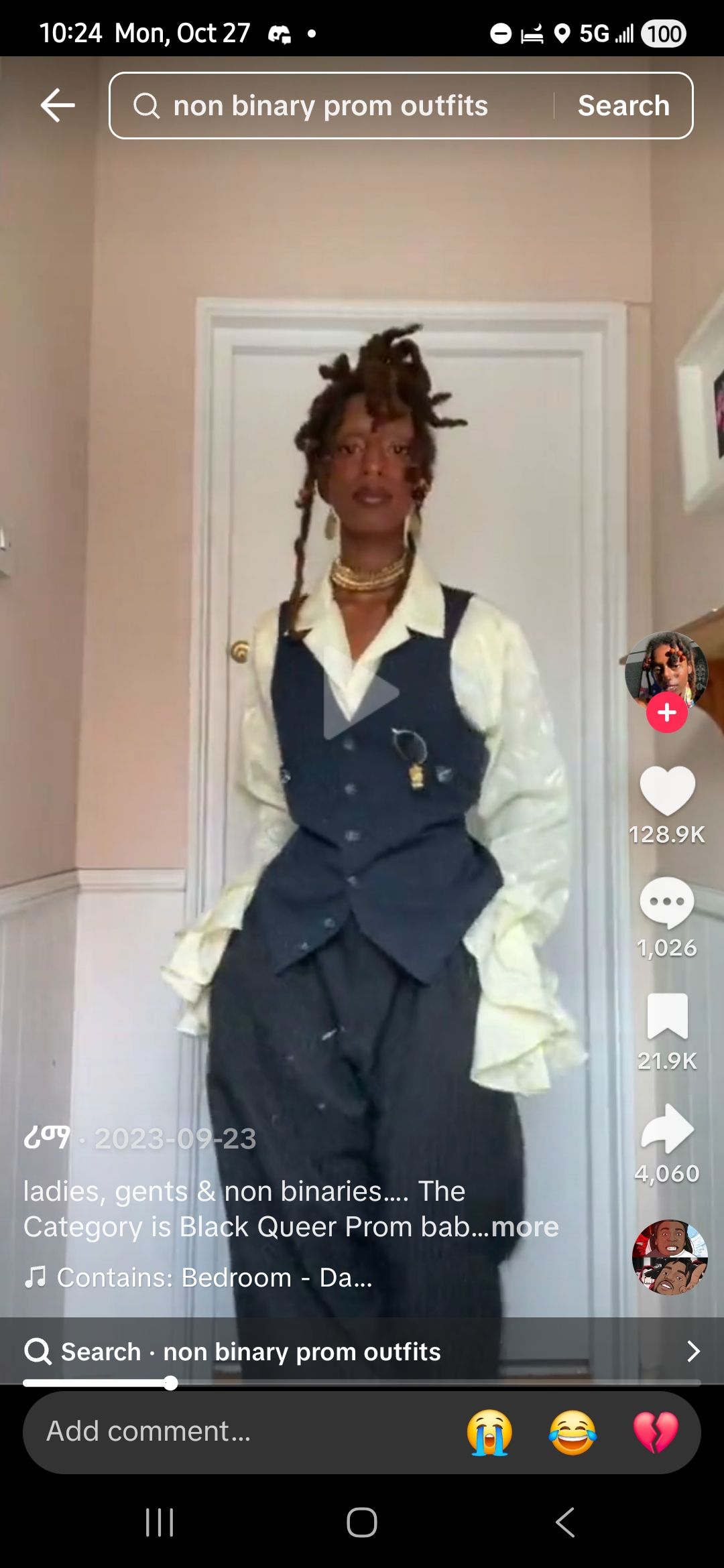Open the 'Contains: Bedroom' sound link
The width and height of the screenshot is (724, 1568).
(213, 1278)
